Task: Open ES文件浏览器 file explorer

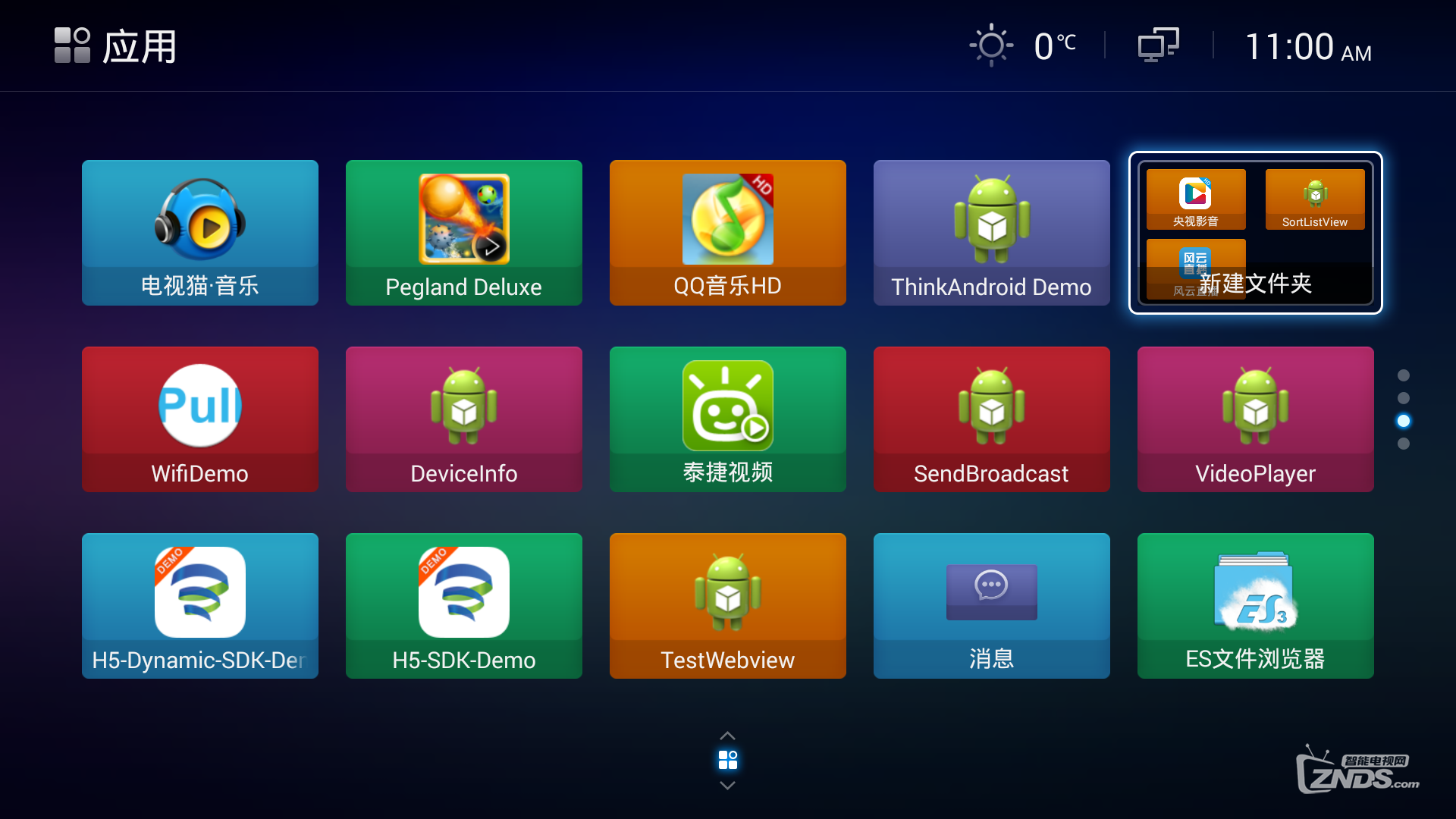Action: click(1256, 605)
